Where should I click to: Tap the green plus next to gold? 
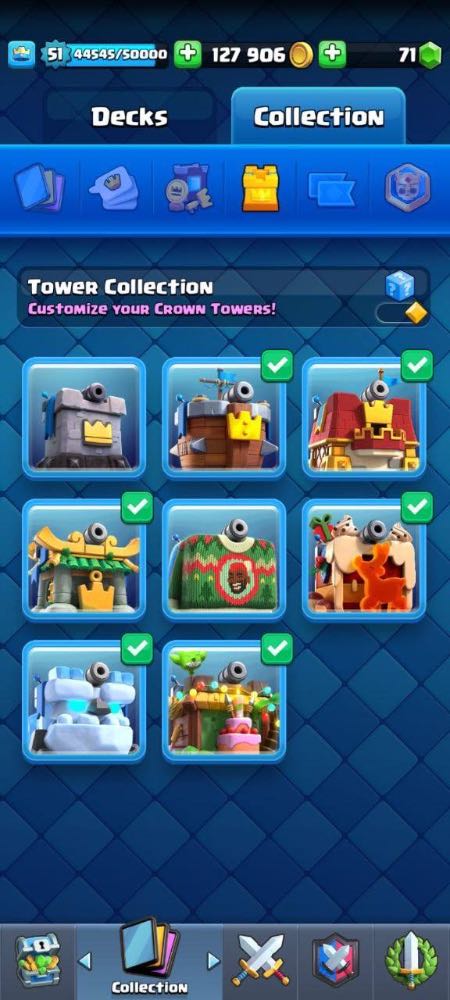187,54
